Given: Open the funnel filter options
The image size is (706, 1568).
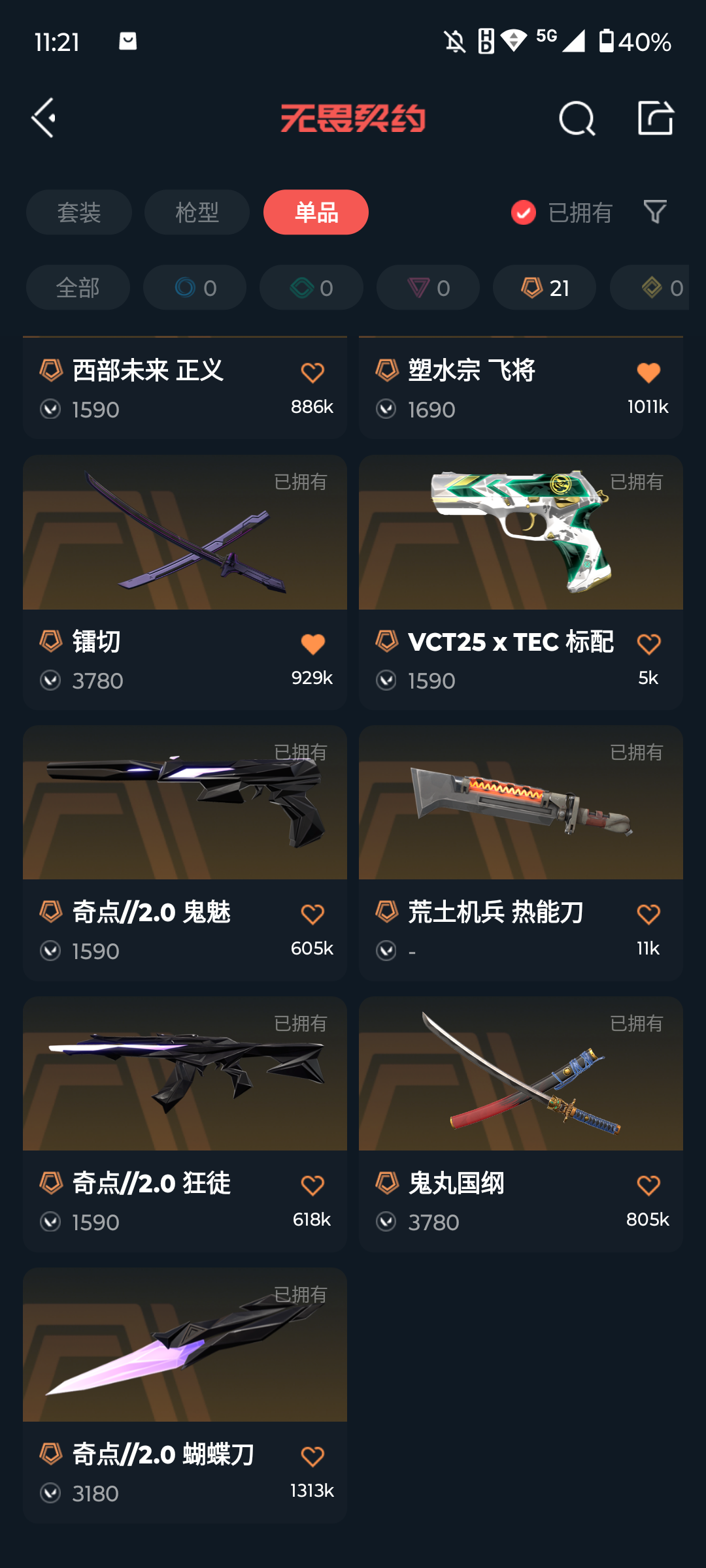Looking at the screenshot, I should coord(655,212).
